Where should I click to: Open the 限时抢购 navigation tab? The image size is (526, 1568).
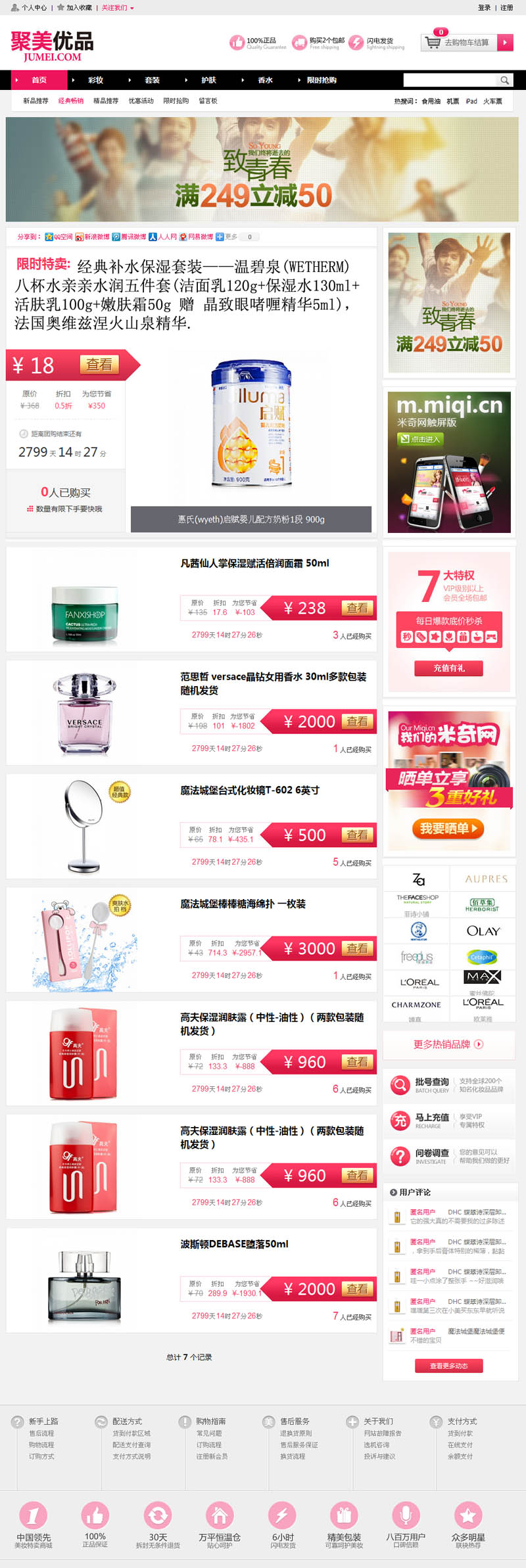coord(322,80)
